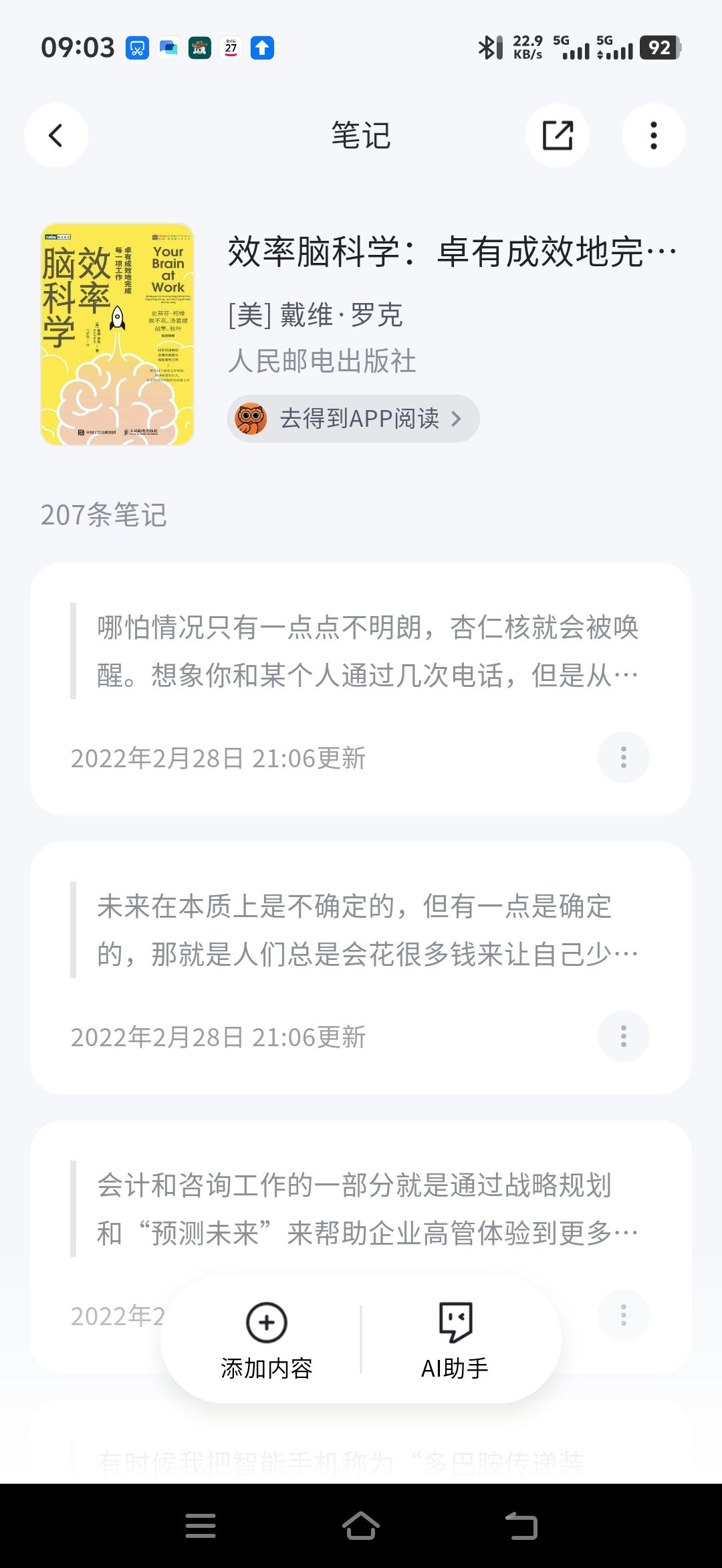Open the recent apps menu

tap(201, 1526)
